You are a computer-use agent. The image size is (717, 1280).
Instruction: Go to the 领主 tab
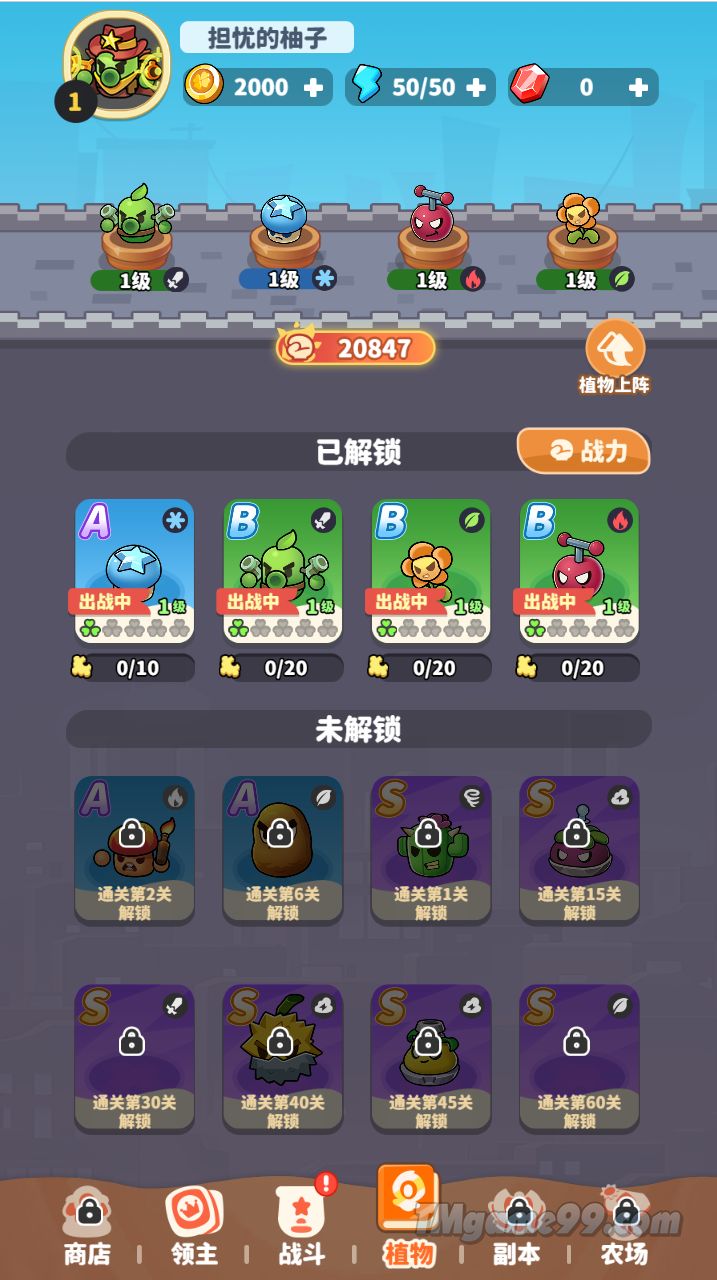pyautogui.click(x=194, y=1228)
